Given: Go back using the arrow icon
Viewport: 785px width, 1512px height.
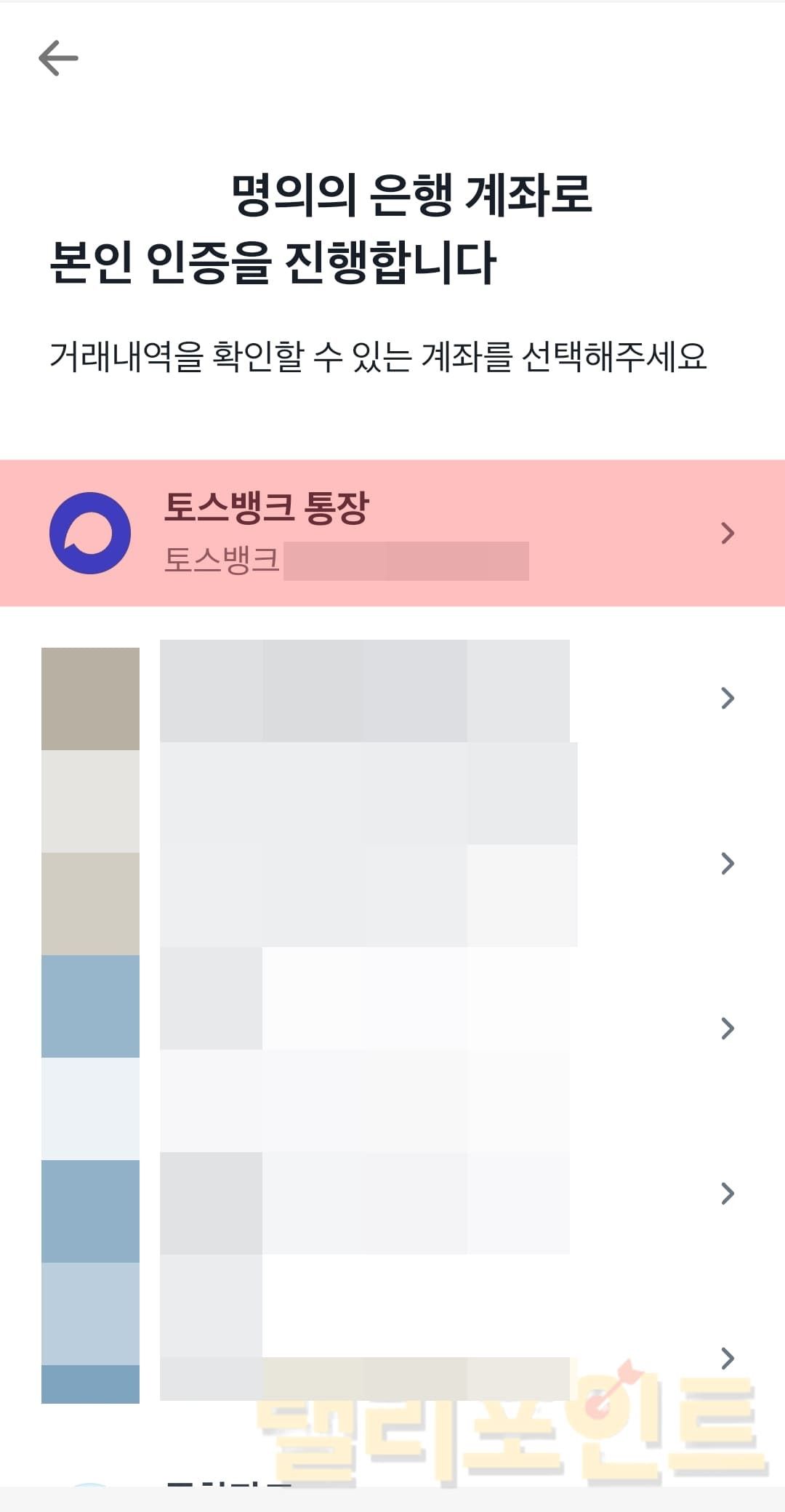Looking at the screenshot, I should click(x=58, y=58).
